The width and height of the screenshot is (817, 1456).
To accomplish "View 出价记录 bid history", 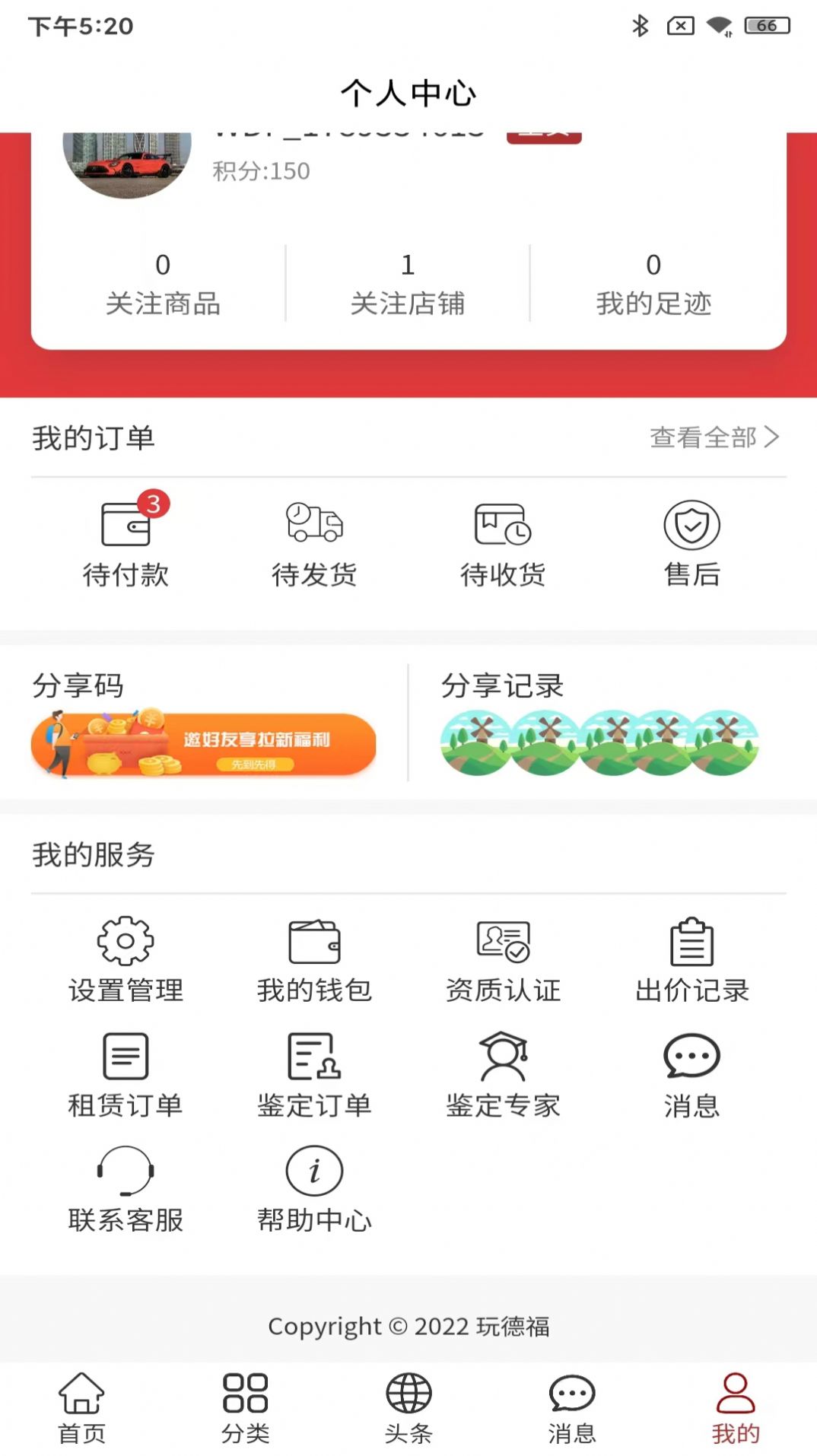I will coord(691,960).
